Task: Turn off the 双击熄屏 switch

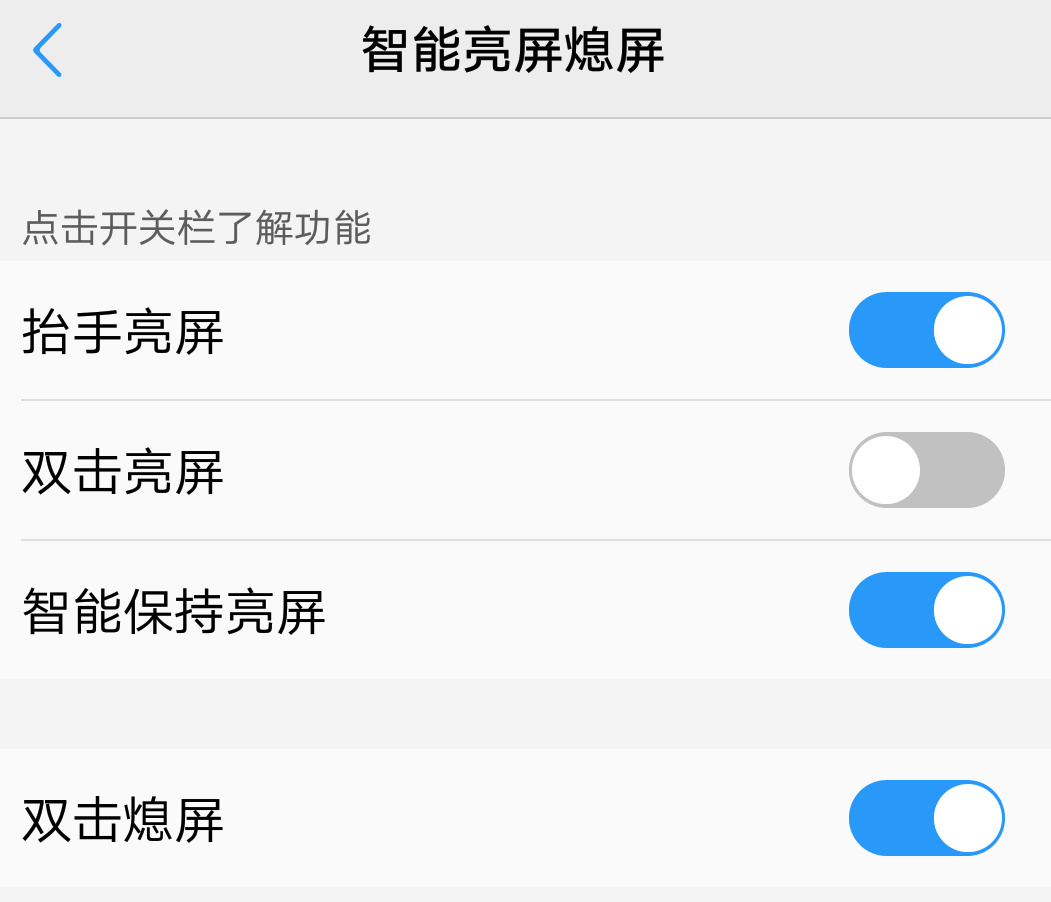Action: click(926, 818)
